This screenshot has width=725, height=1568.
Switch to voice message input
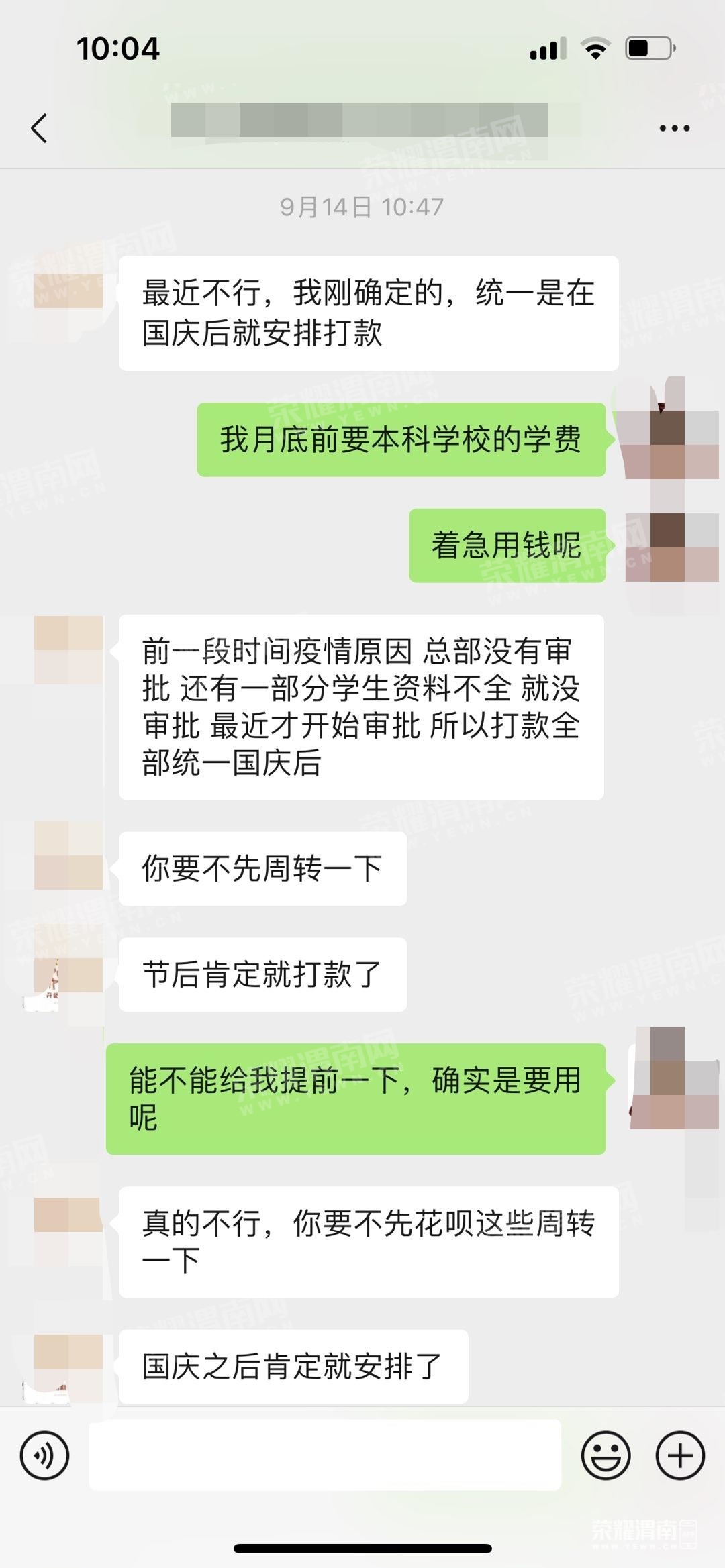coord(45,1455)
